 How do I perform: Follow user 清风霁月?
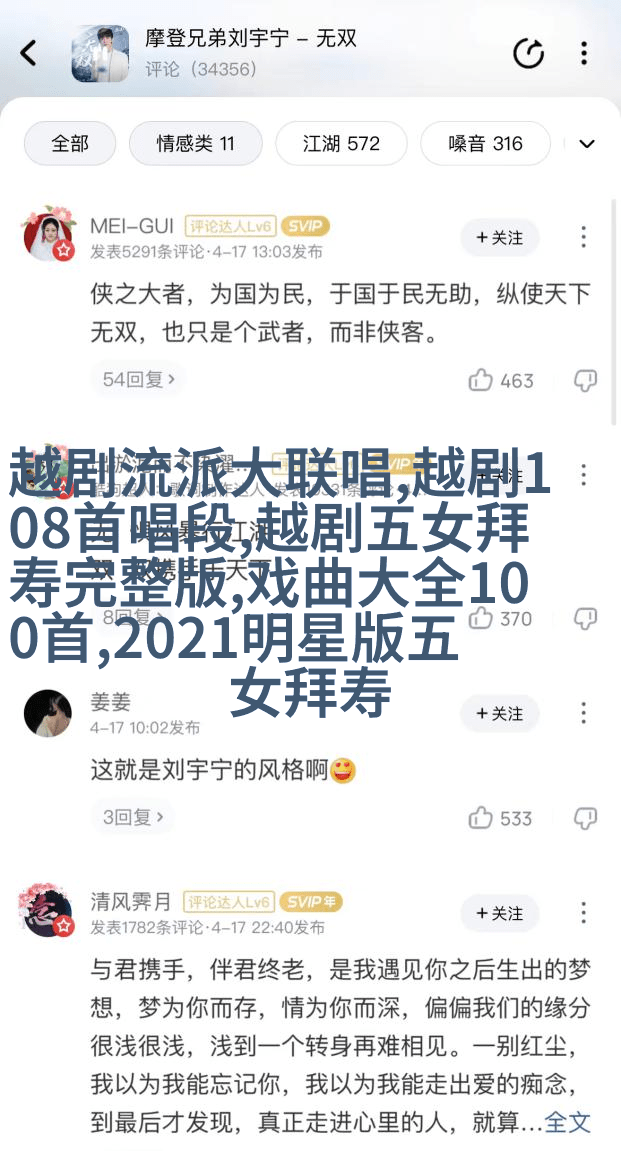point(499,913)
